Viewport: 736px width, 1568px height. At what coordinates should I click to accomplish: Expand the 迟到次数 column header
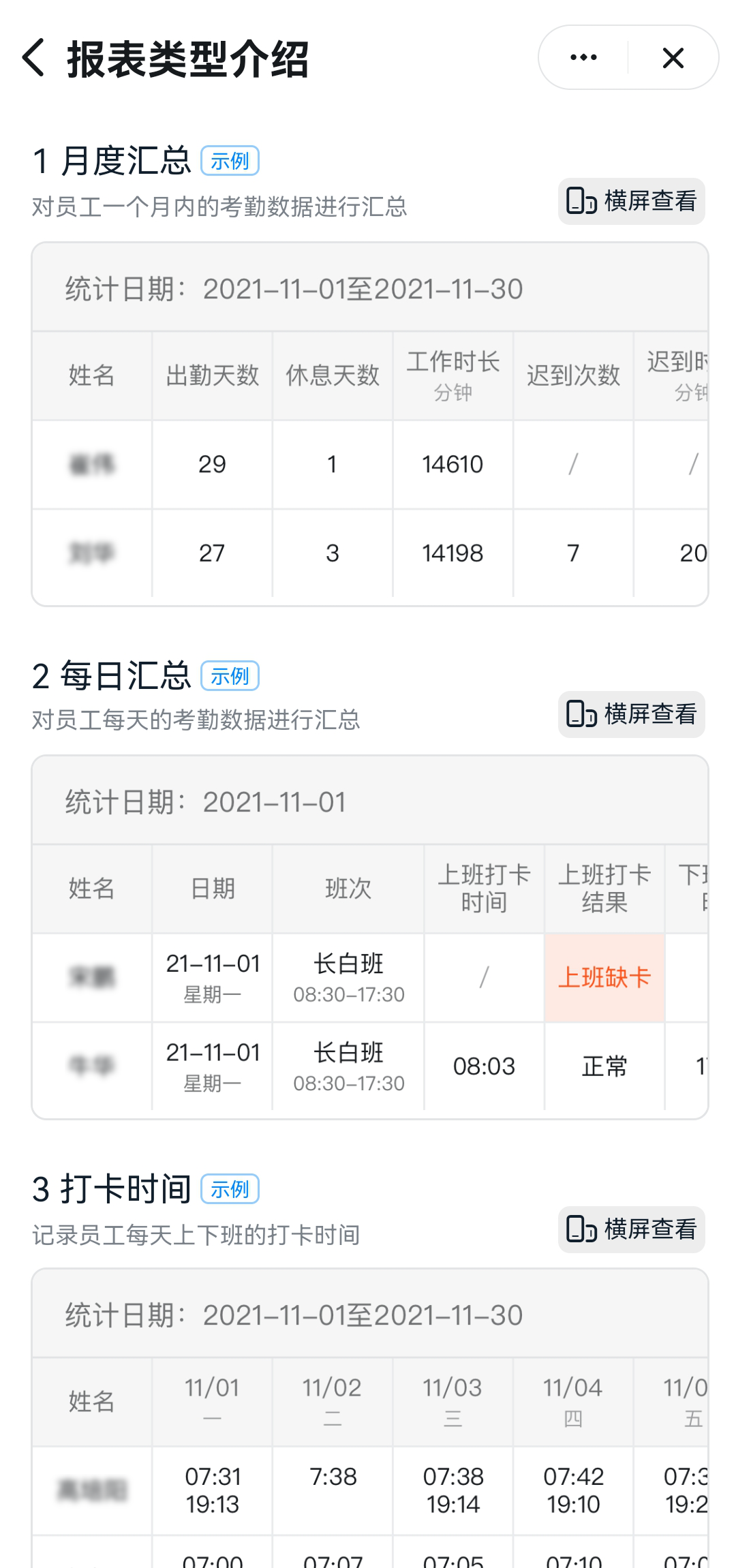tap(573, 375)
